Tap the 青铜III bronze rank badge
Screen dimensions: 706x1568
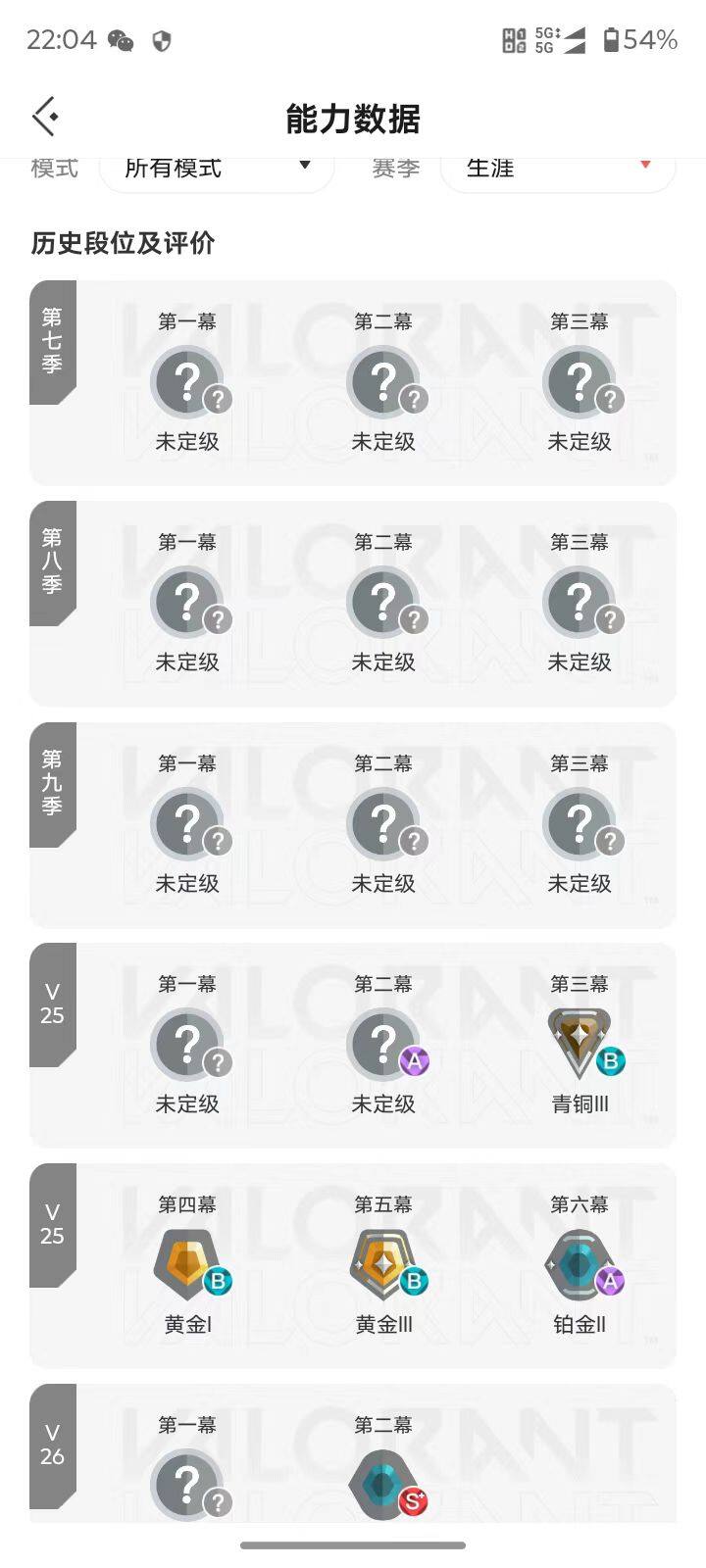click(580, 1041)
